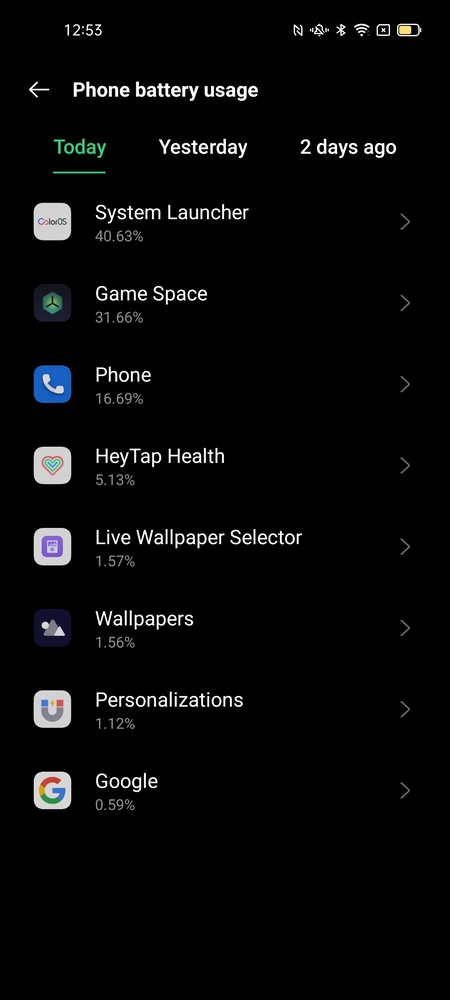Select the Today tab
Screen dimensions: 450x1000
pyautogui.click(x=80, y=147)
